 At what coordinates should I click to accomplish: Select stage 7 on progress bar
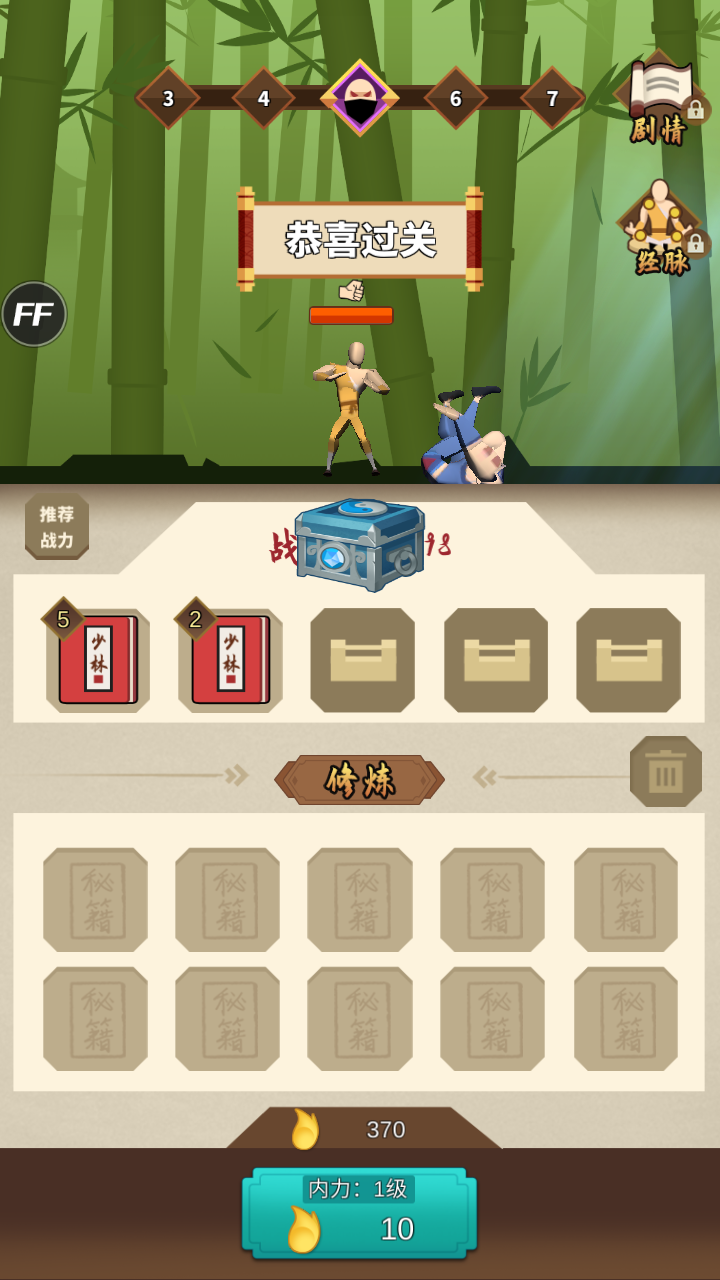552,98
